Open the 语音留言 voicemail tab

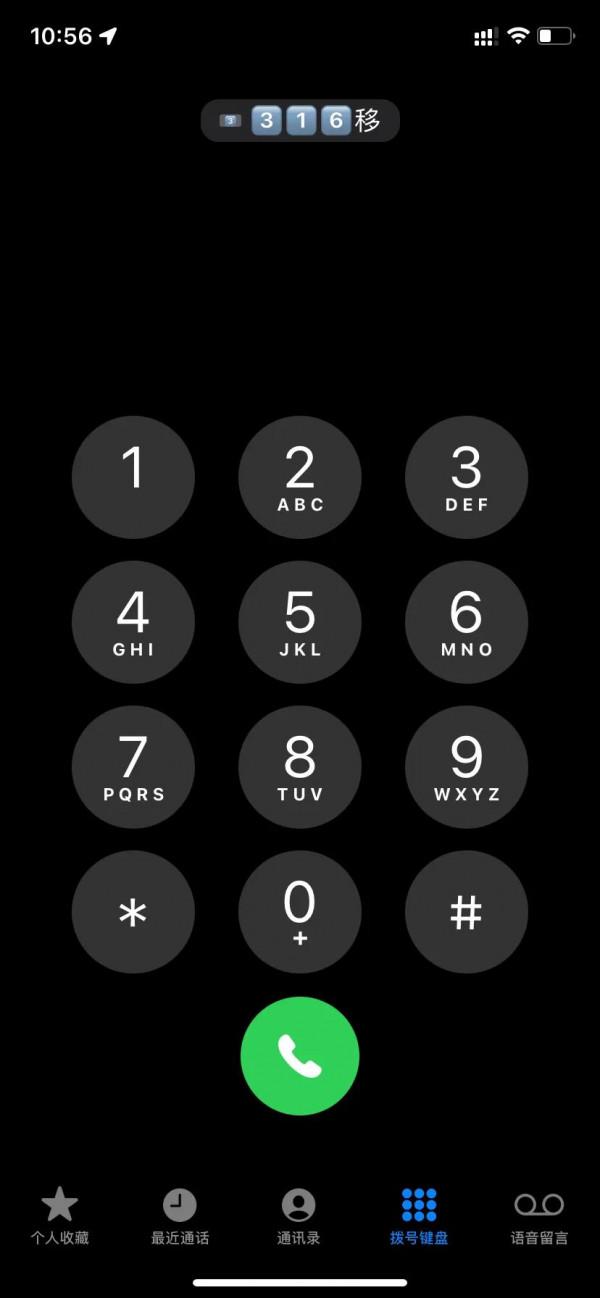[x=539, y=1215]
